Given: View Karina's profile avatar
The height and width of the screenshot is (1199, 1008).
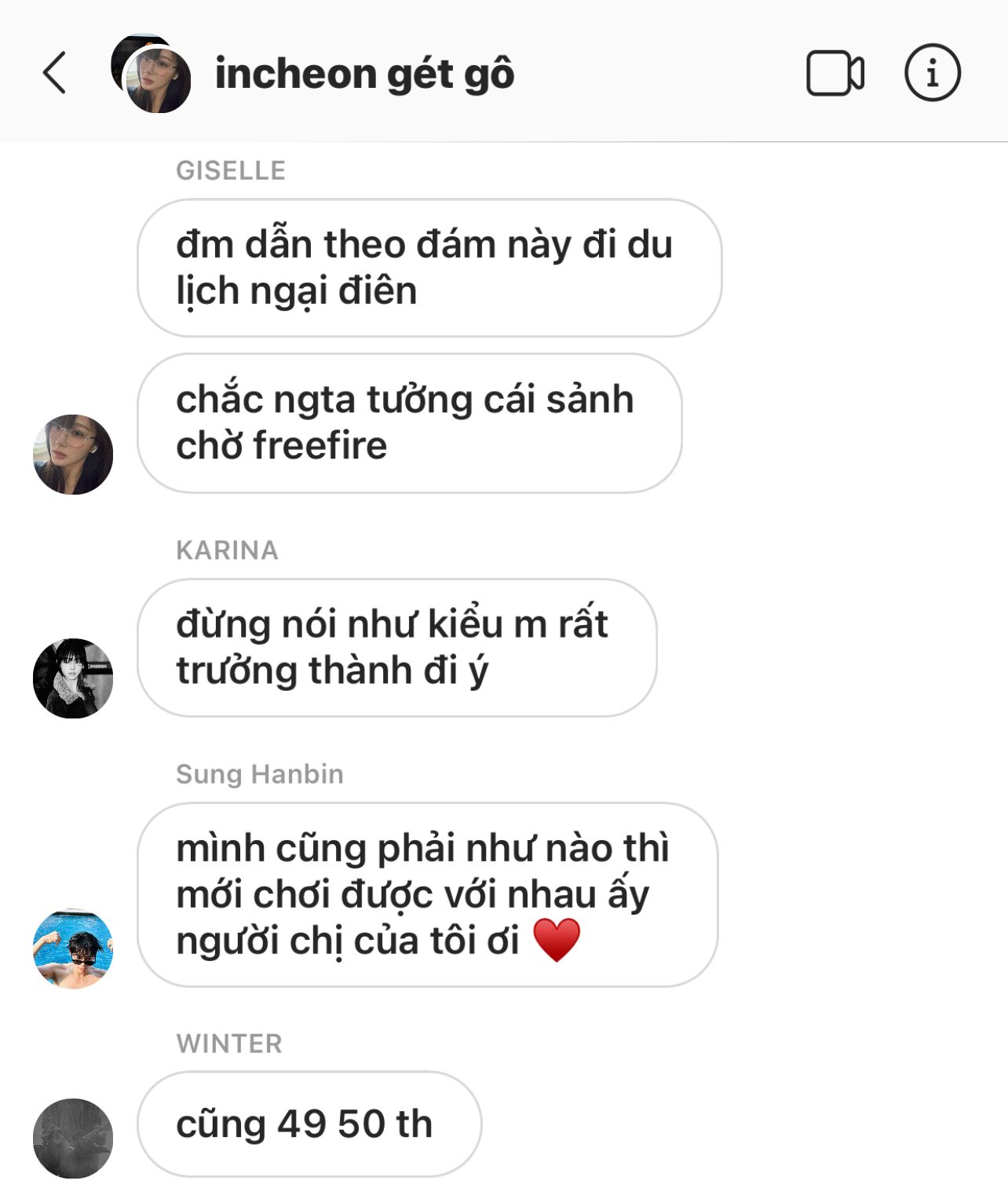Looking at the screenshot, I should click(x=73, y=678).
